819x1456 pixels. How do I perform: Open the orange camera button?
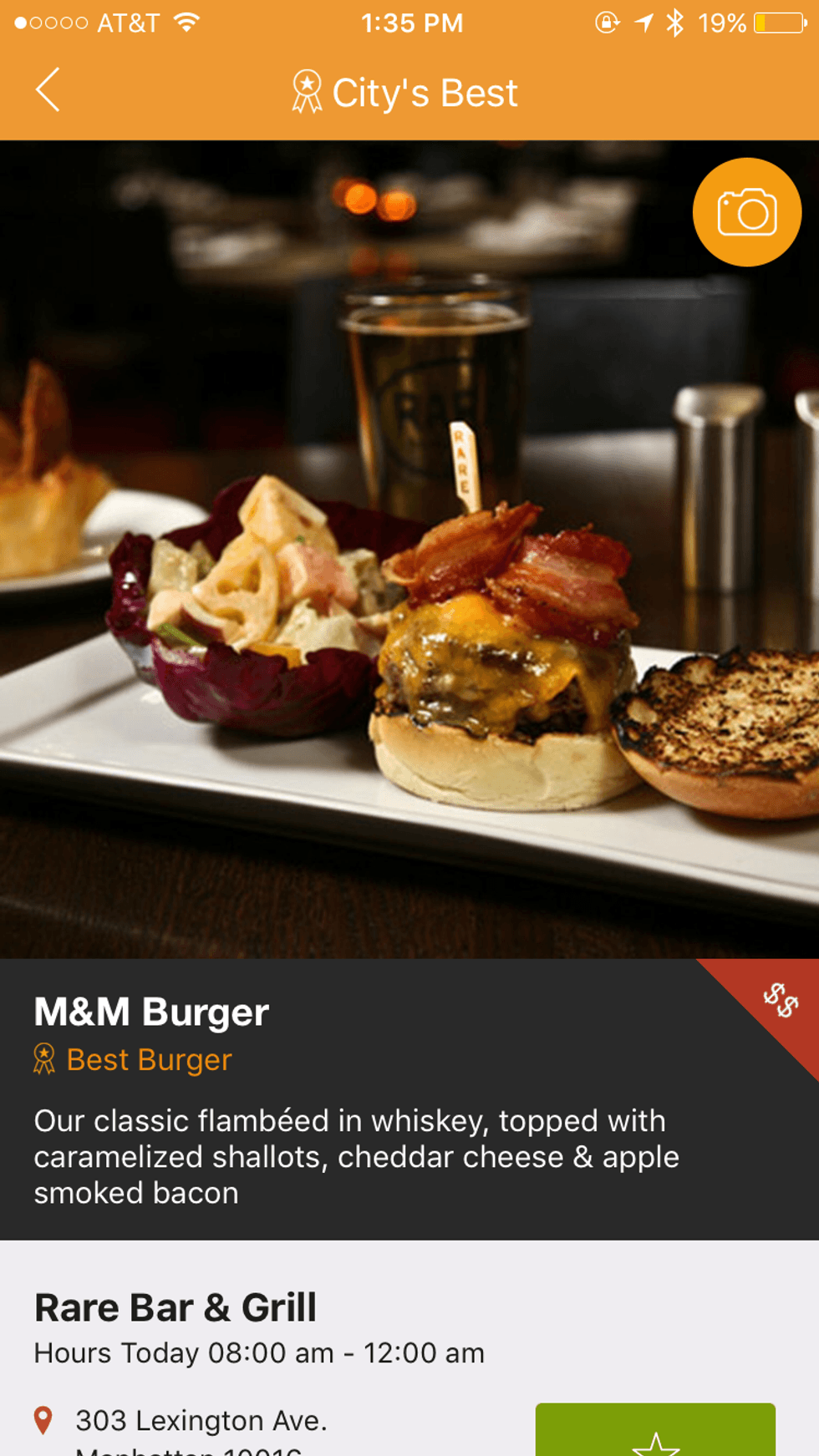pos(746,212)
